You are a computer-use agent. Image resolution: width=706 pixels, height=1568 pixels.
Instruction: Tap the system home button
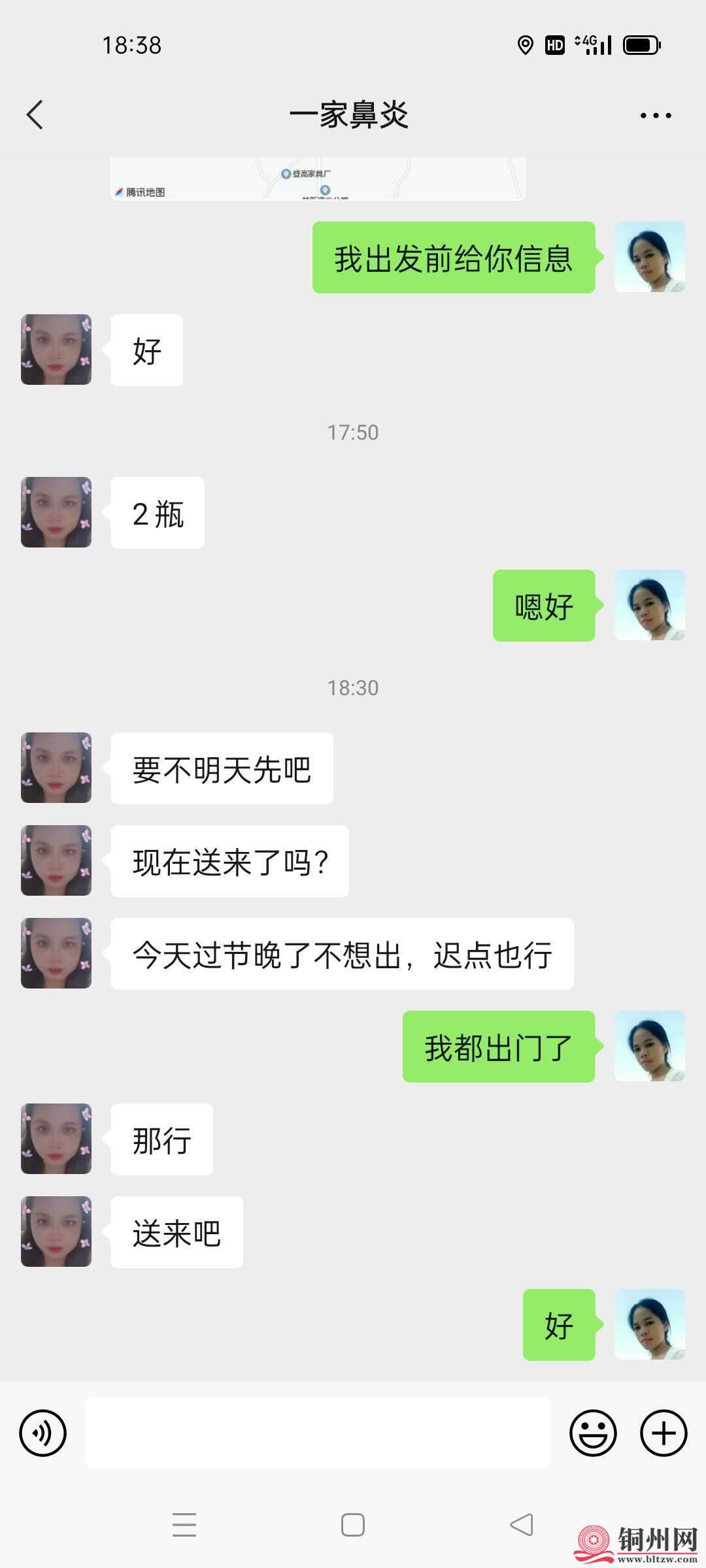(x=353, y=1525)
